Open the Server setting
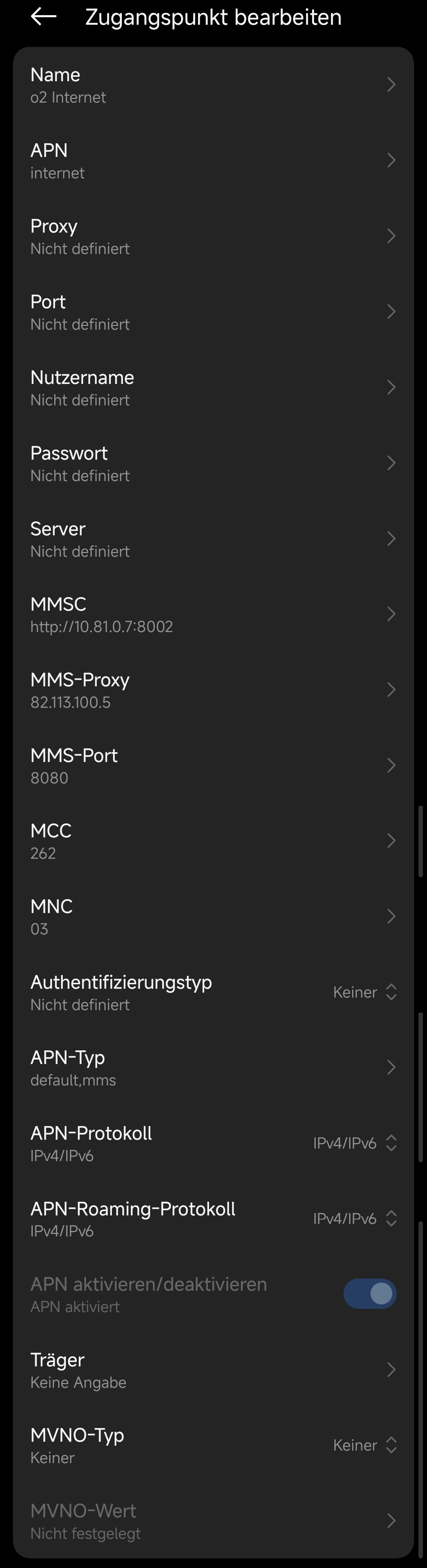The width and height of the screenshot is (427, 1568). pyautogui.click(x=213, y=539)
